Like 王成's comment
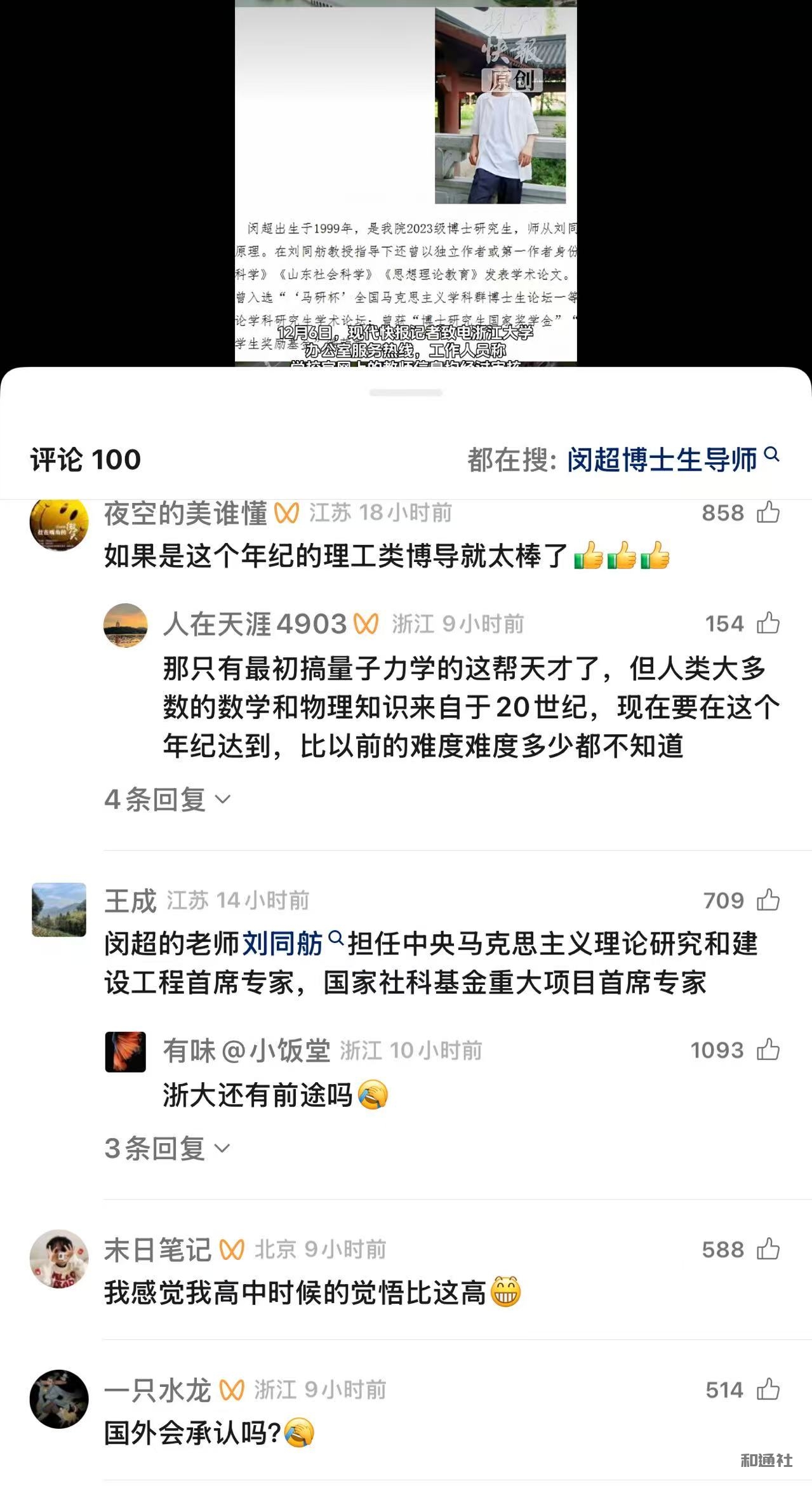 768,900
